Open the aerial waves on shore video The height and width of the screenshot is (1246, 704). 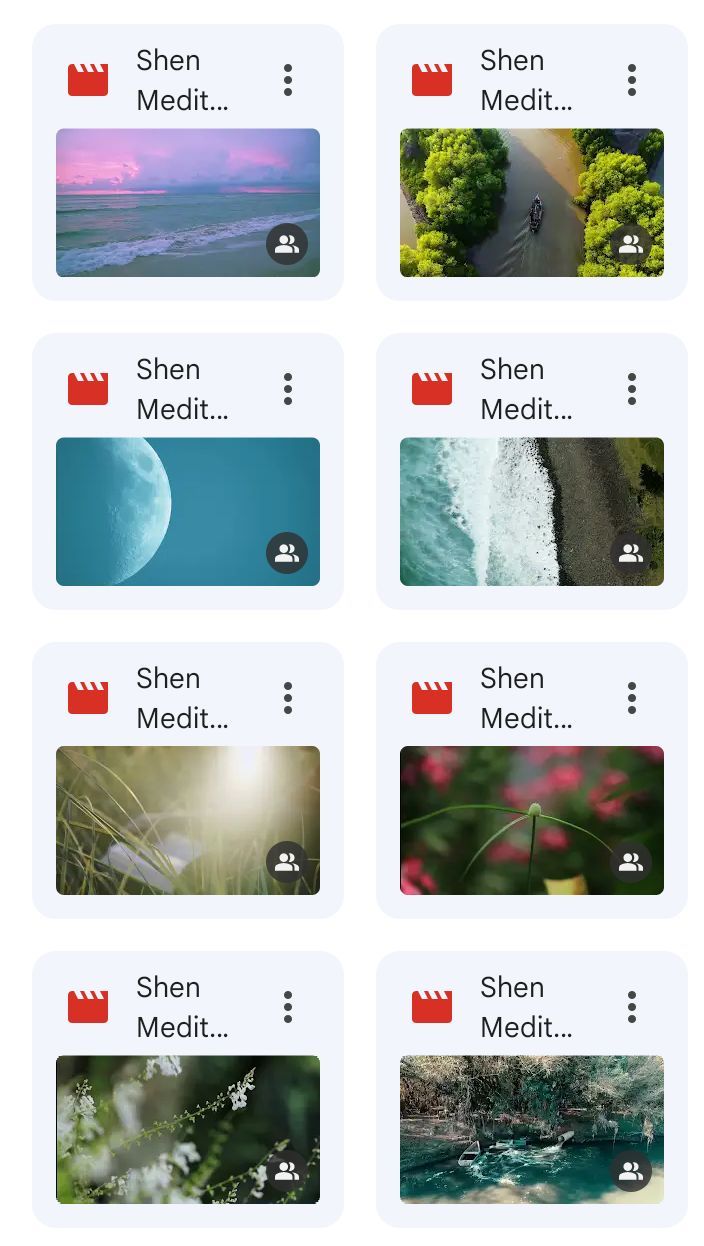tap(531, 511)
